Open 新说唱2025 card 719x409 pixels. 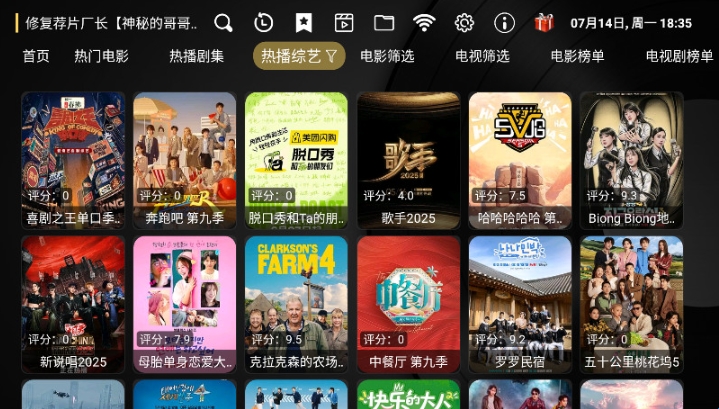pos(72,303)
